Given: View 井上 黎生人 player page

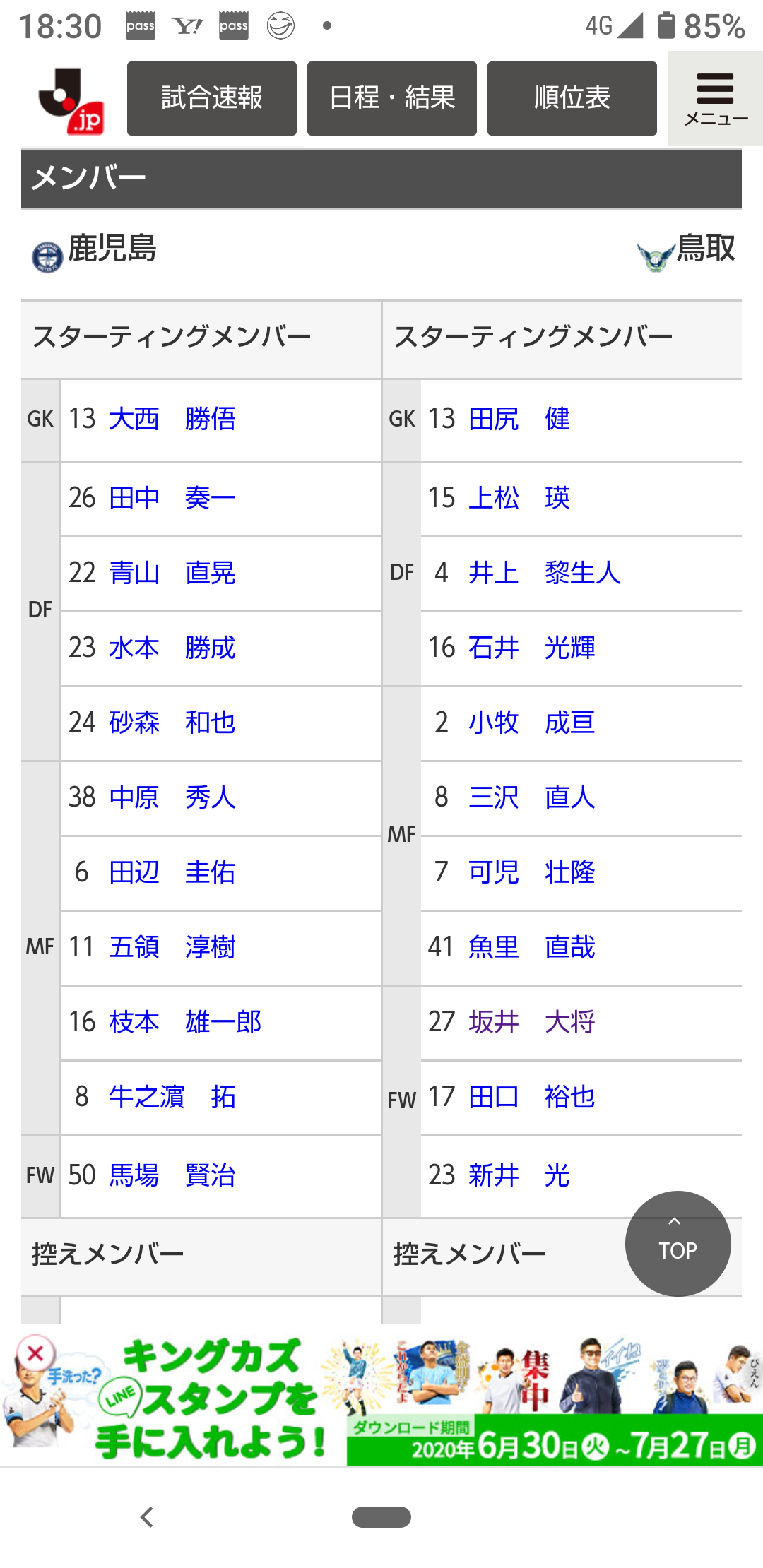Looking at the screenshot, I should tap(544, 573).
